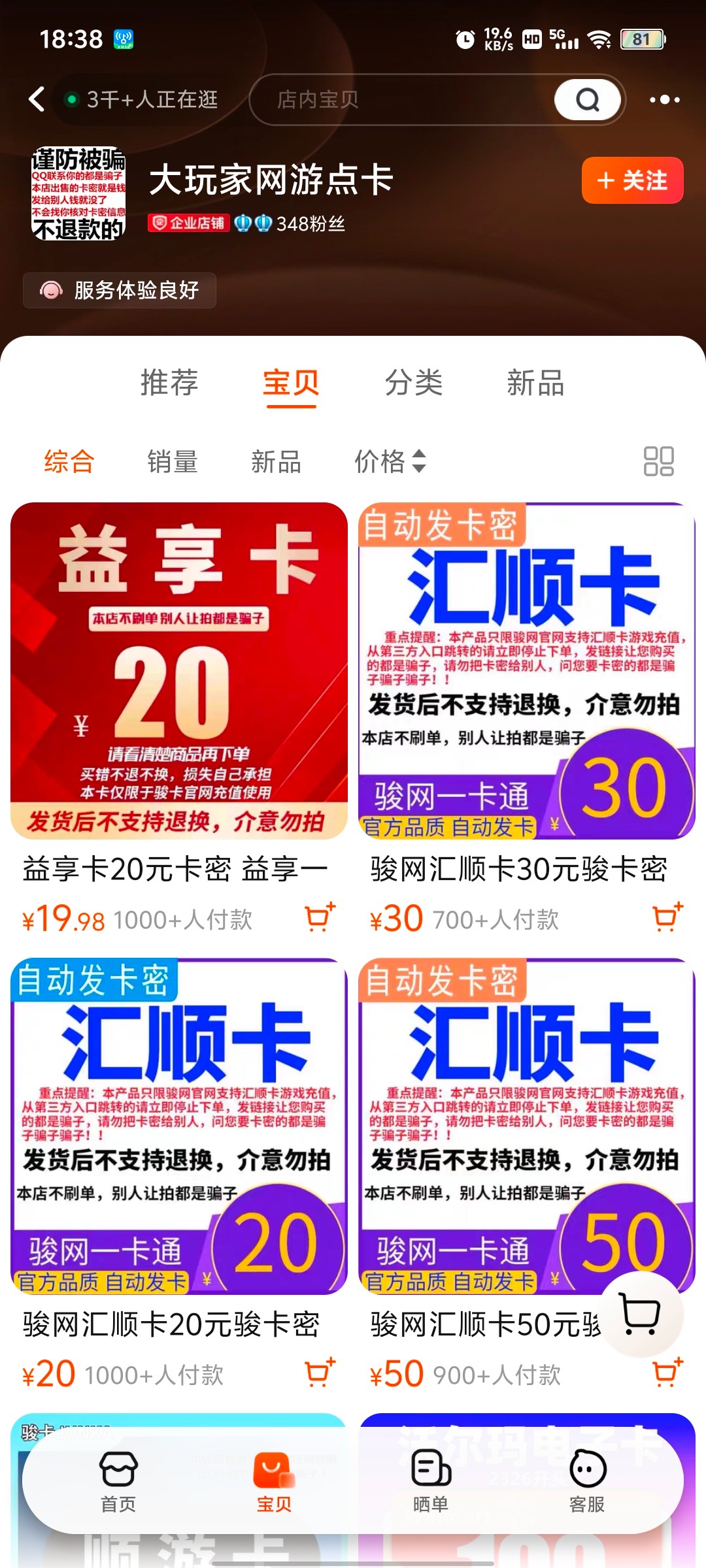Add 骏网汇顺卡50元 to cart
706x1568 pixels.
pyautogui.click(x=667, y=1372)
